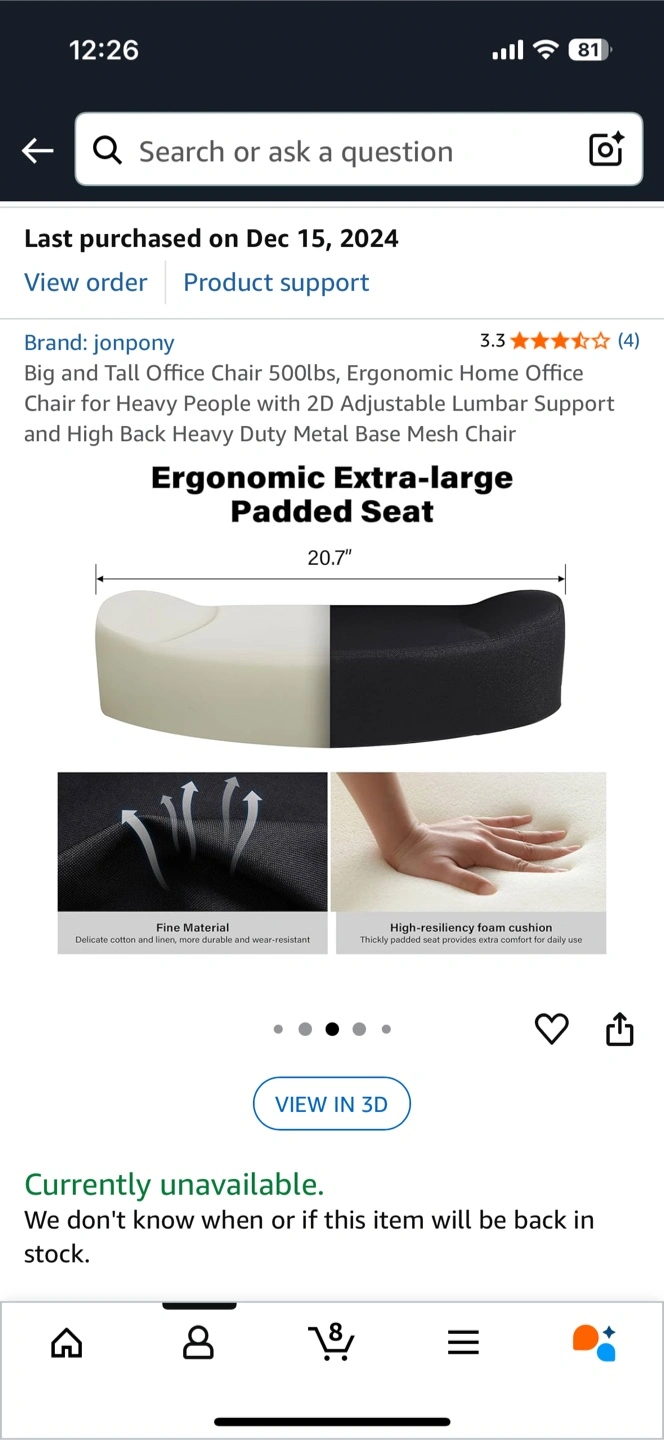Open the Rufus AI assistant tab

594,1342
